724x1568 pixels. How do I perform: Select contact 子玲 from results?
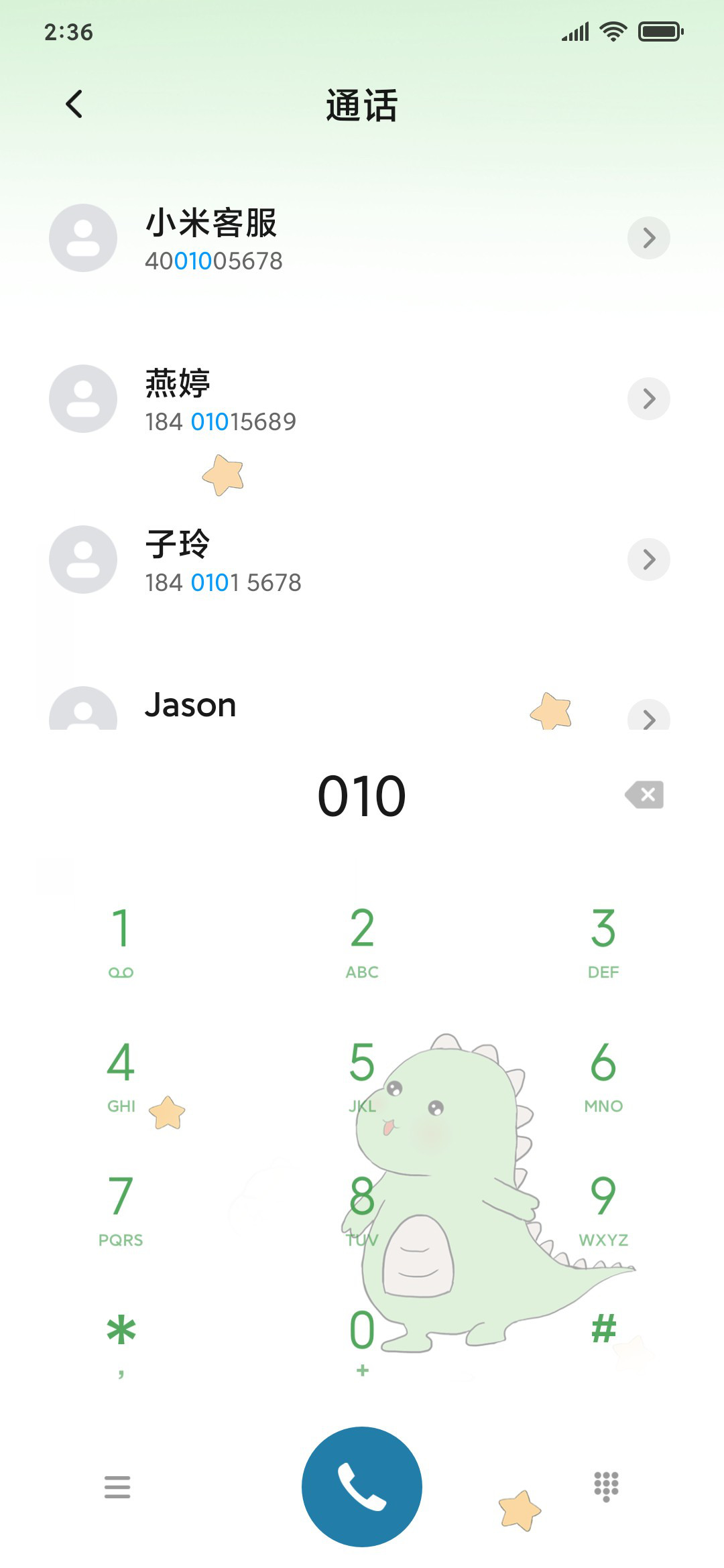pyautogui.click(x=335, y=560)
